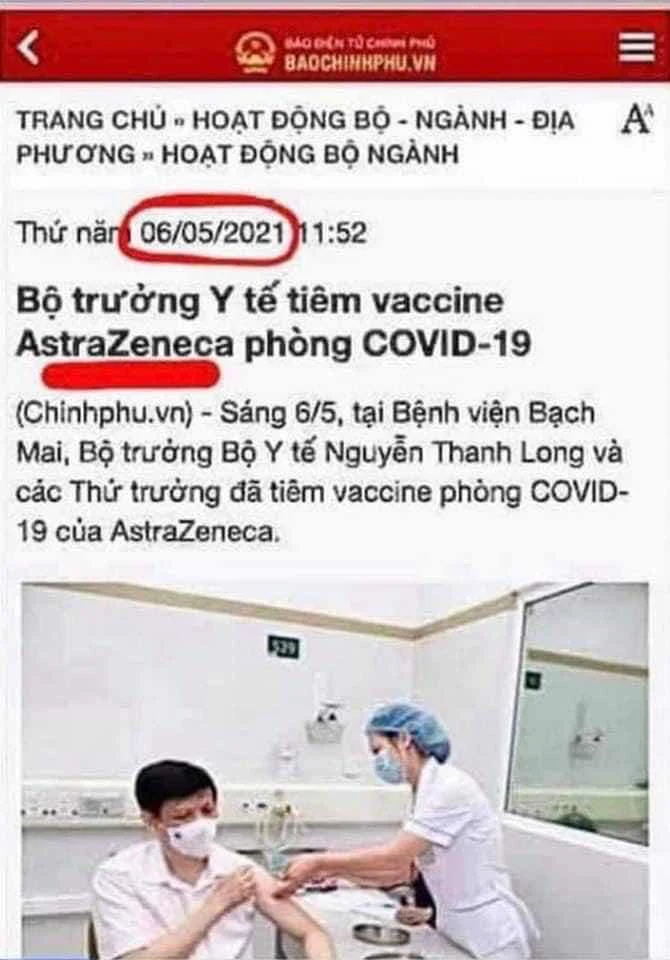The image size is (670, 960).
Task: Go back with the header arrow
Action: click(x=30, y=47)
